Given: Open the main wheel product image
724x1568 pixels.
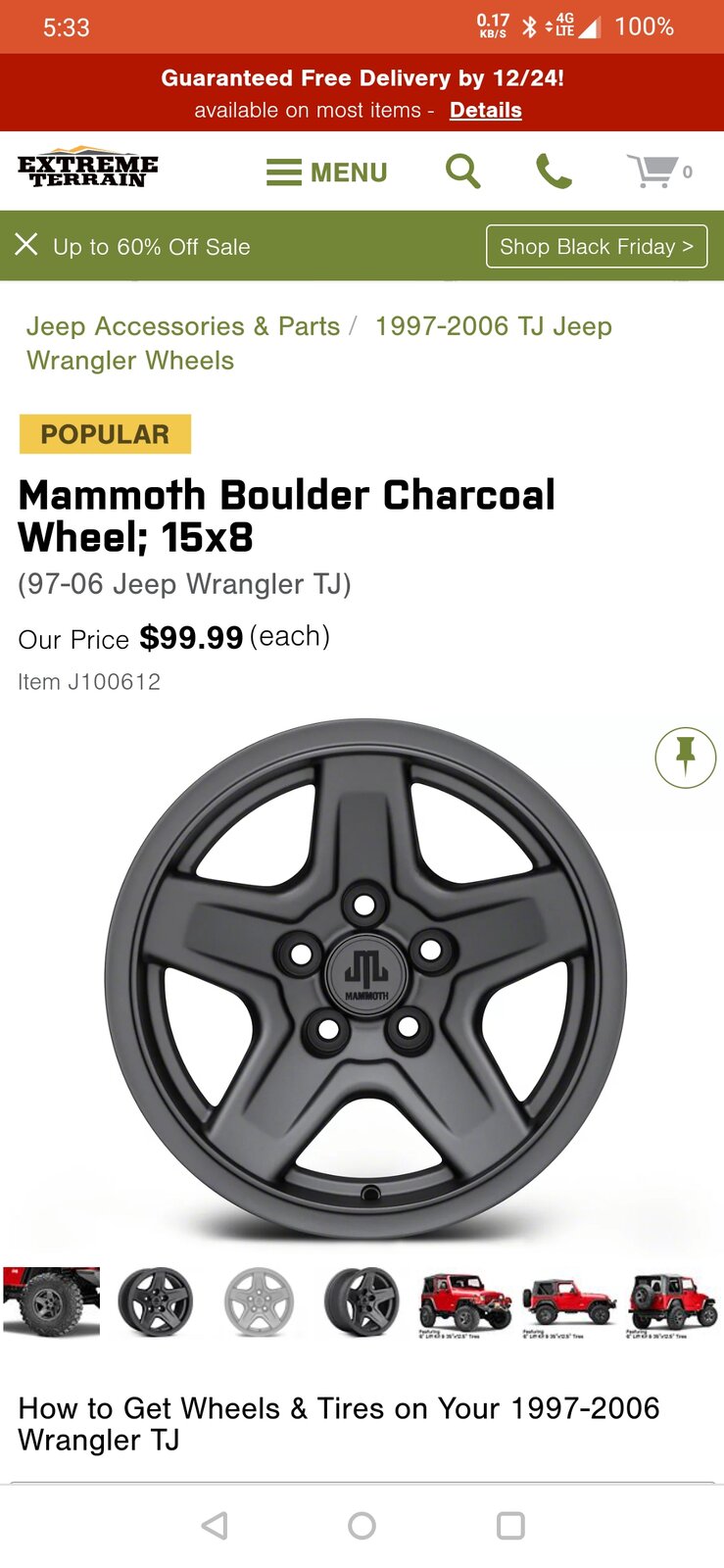Looking at the screenshot, I should click(x=364, y=980).
